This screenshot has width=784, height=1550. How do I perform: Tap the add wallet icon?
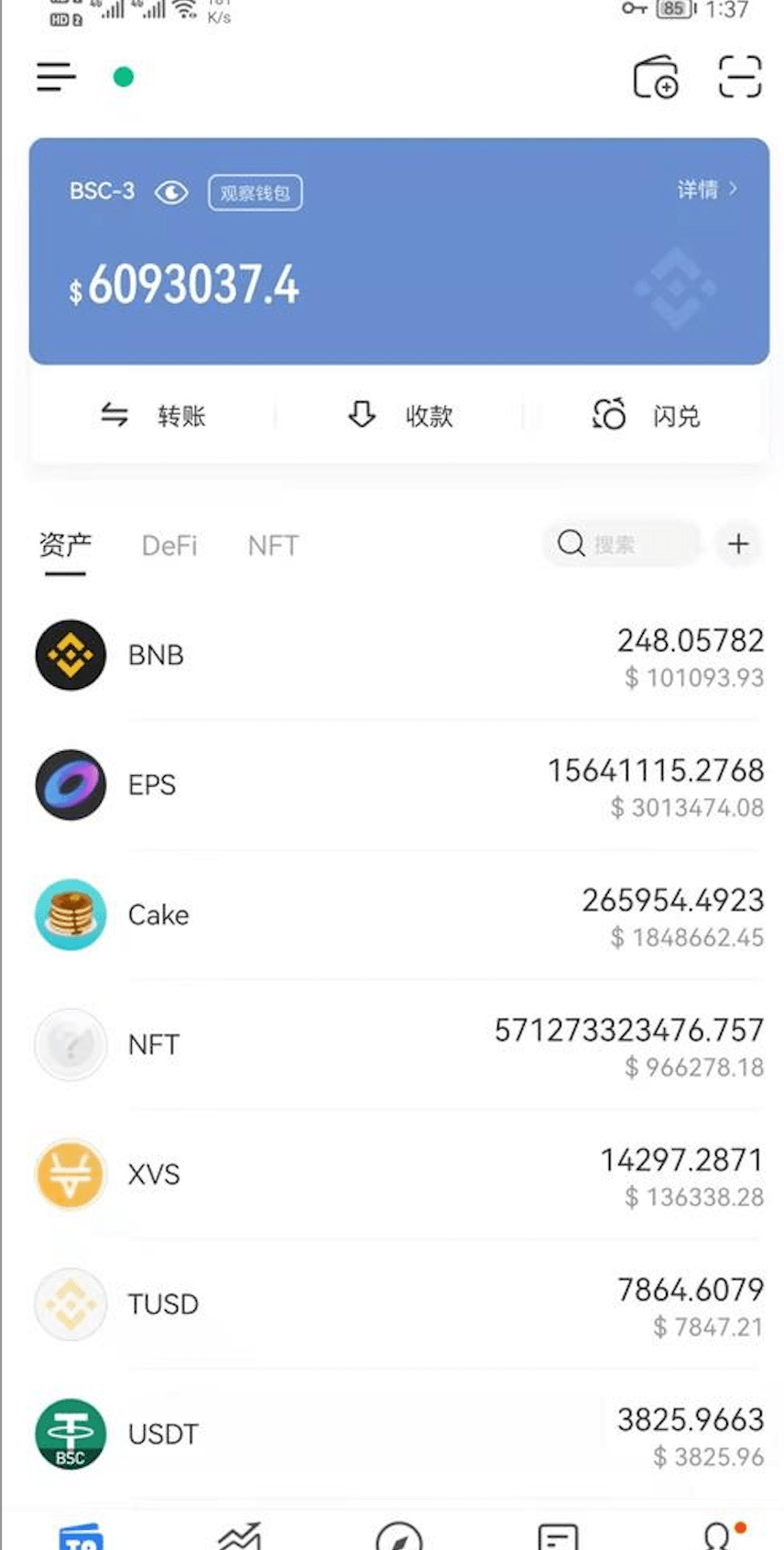tap(656, 76)
